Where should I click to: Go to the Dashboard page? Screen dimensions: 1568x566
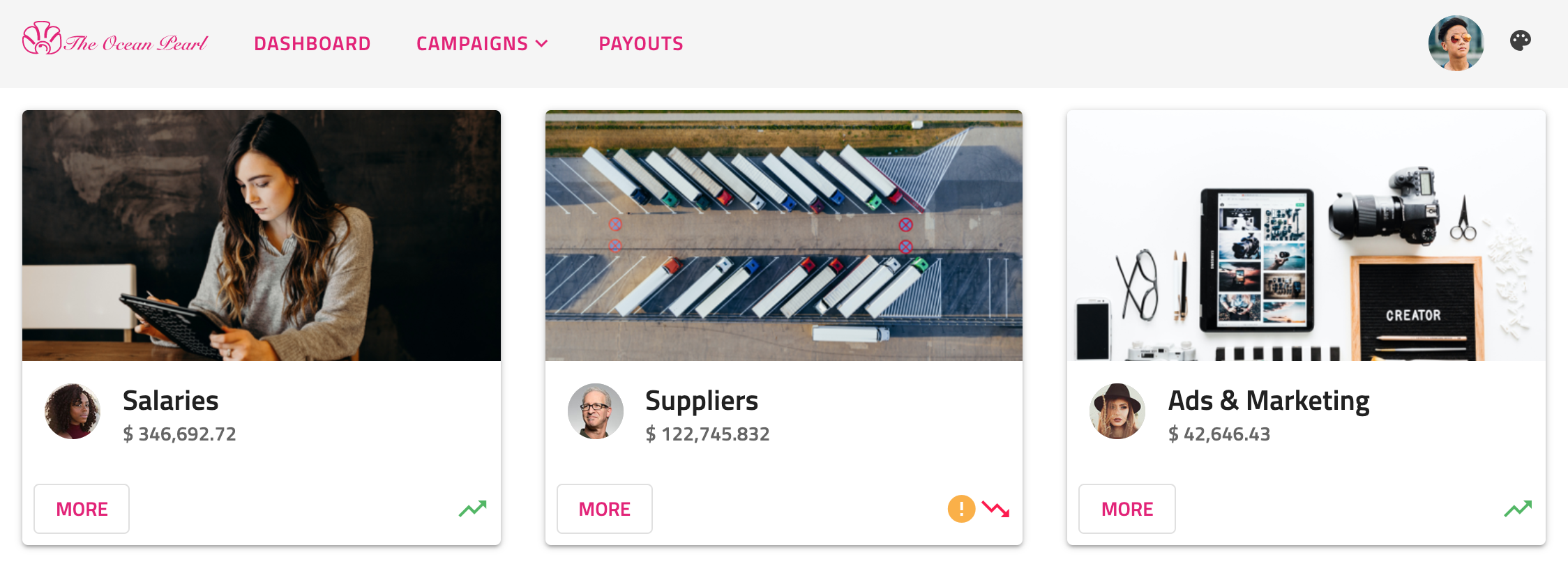pyautogui.click(x=312, y=44)
